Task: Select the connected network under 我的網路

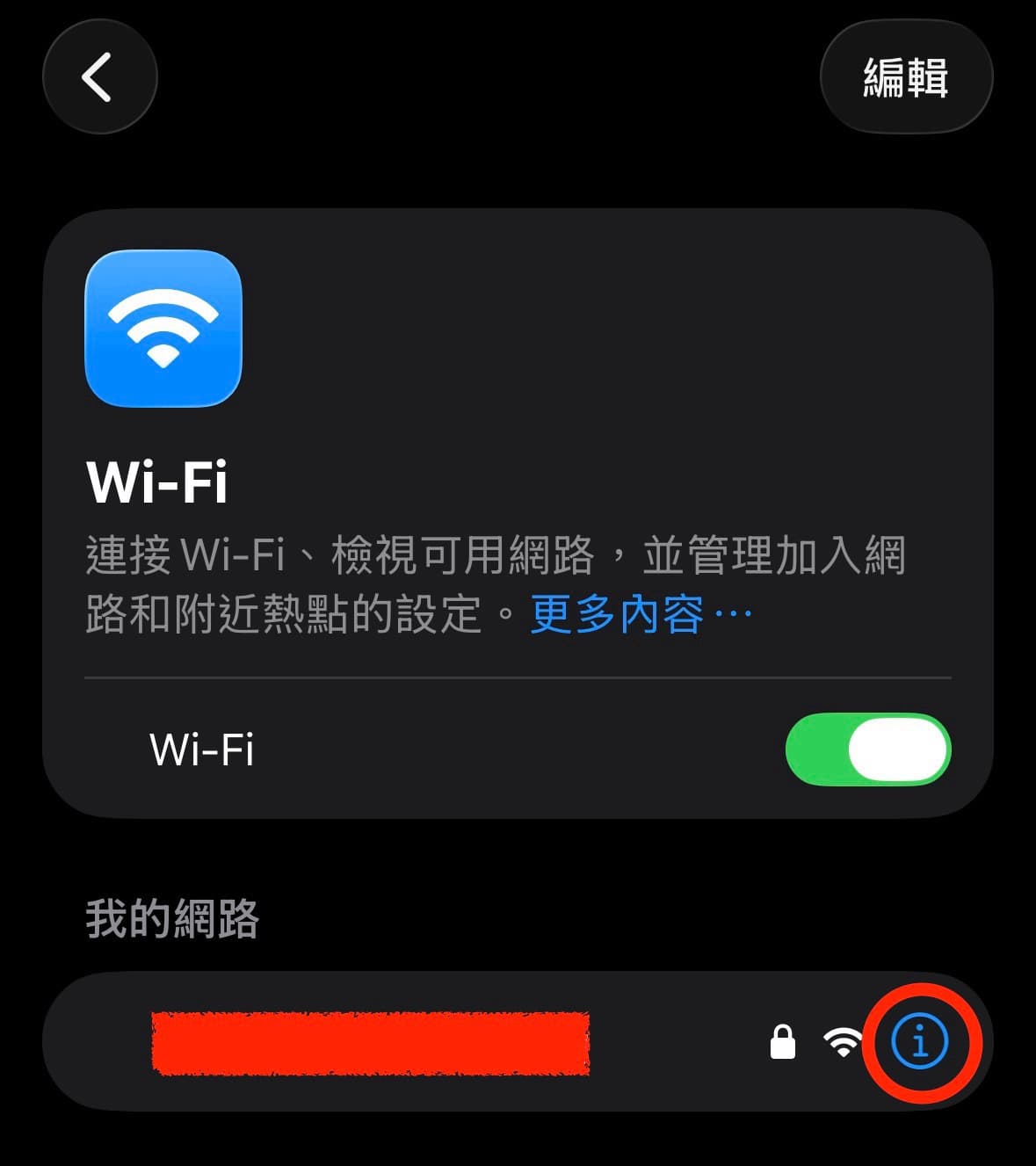Action: coord(369,1043)
